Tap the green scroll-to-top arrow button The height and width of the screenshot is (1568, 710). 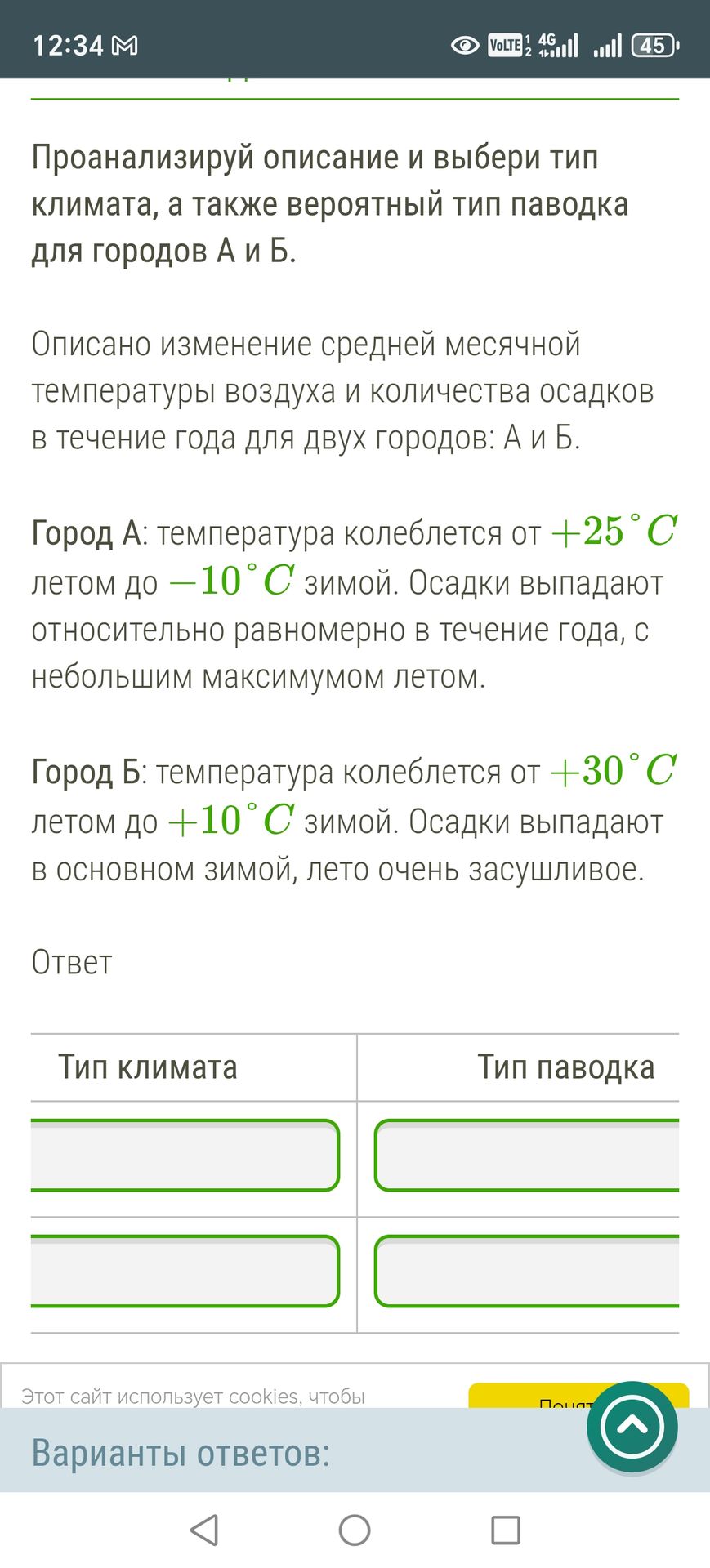(x=632, y=1426)
